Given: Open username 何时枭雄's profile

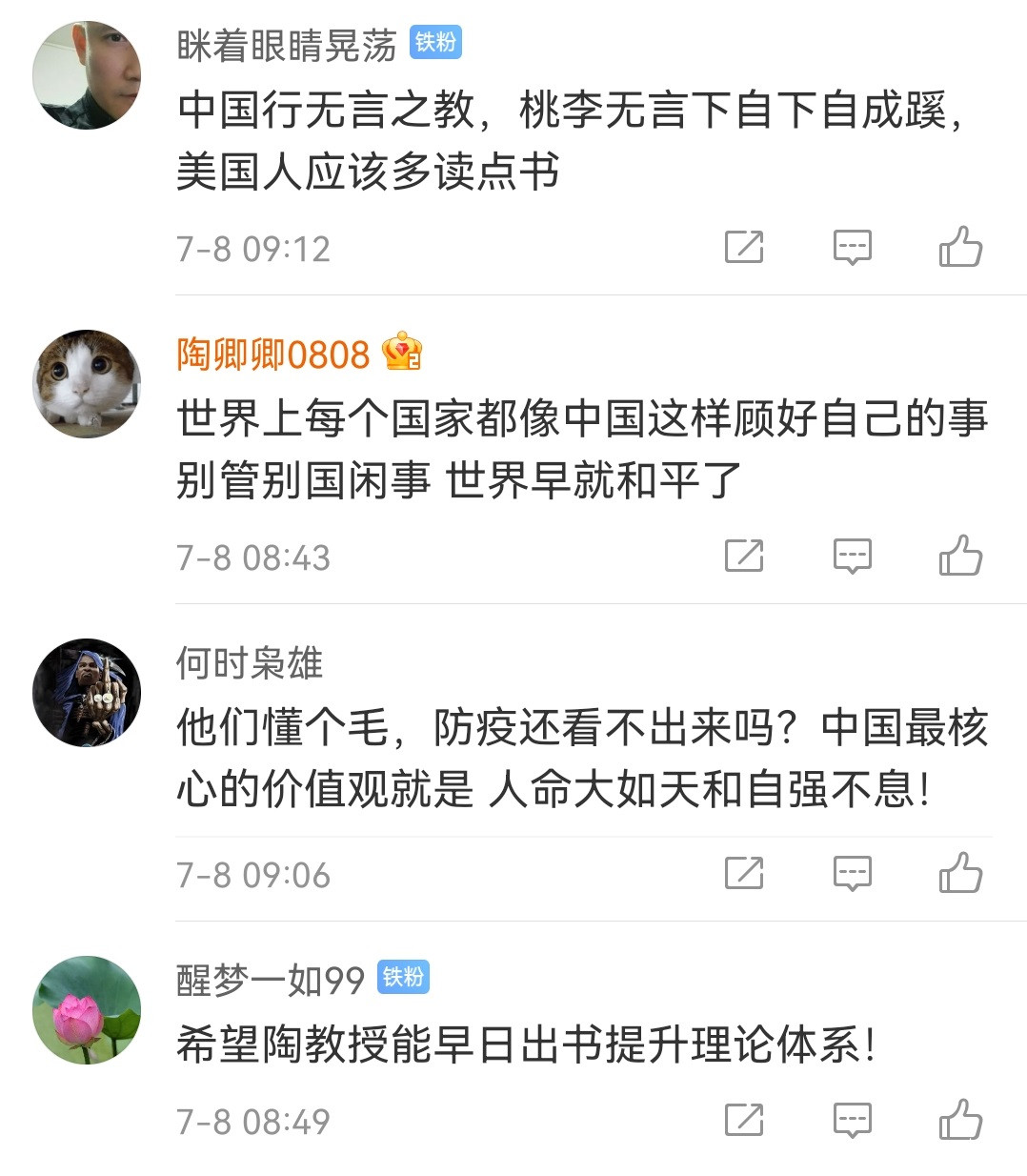Looking at the screenshot, I should click(250, 663).
